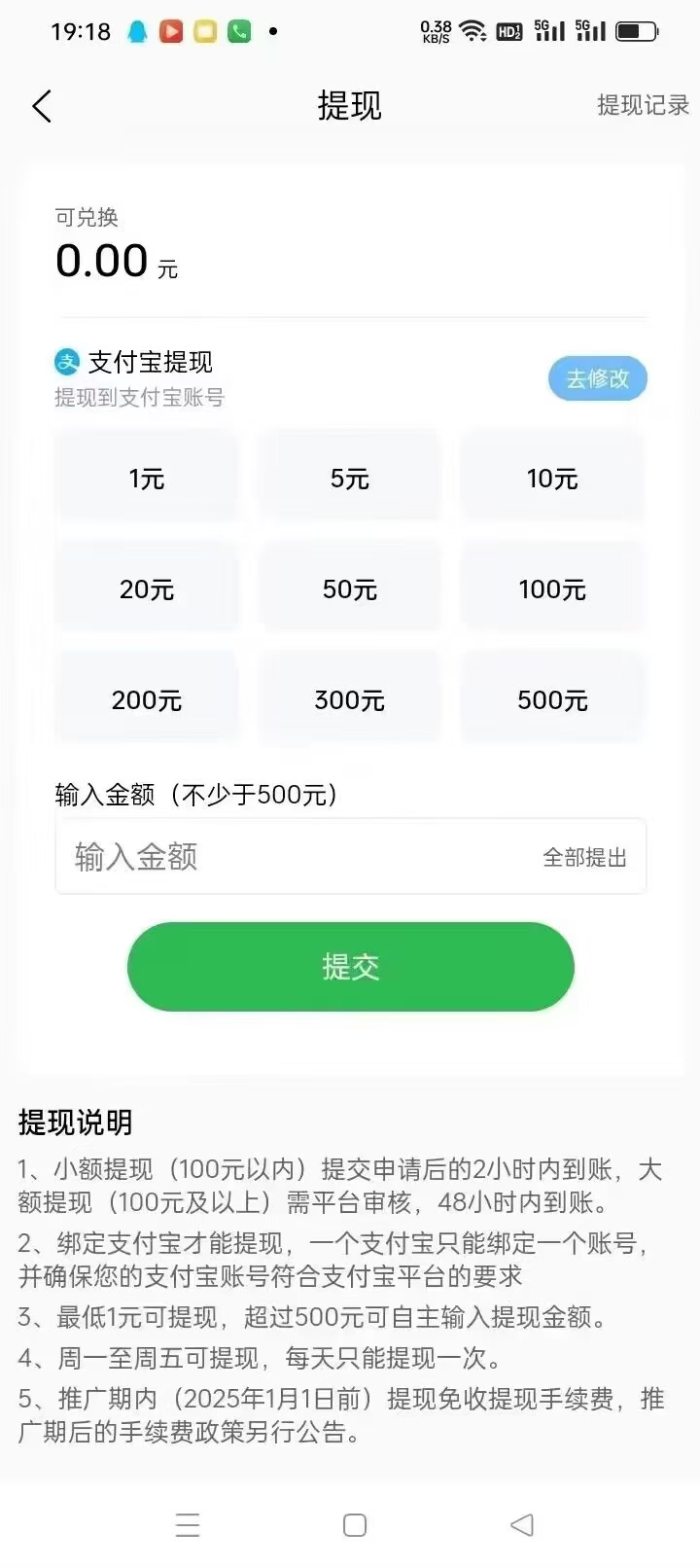Pick the 100元 withdrawal option
The height and width of the screenshot is (1568, 700).
552,589
